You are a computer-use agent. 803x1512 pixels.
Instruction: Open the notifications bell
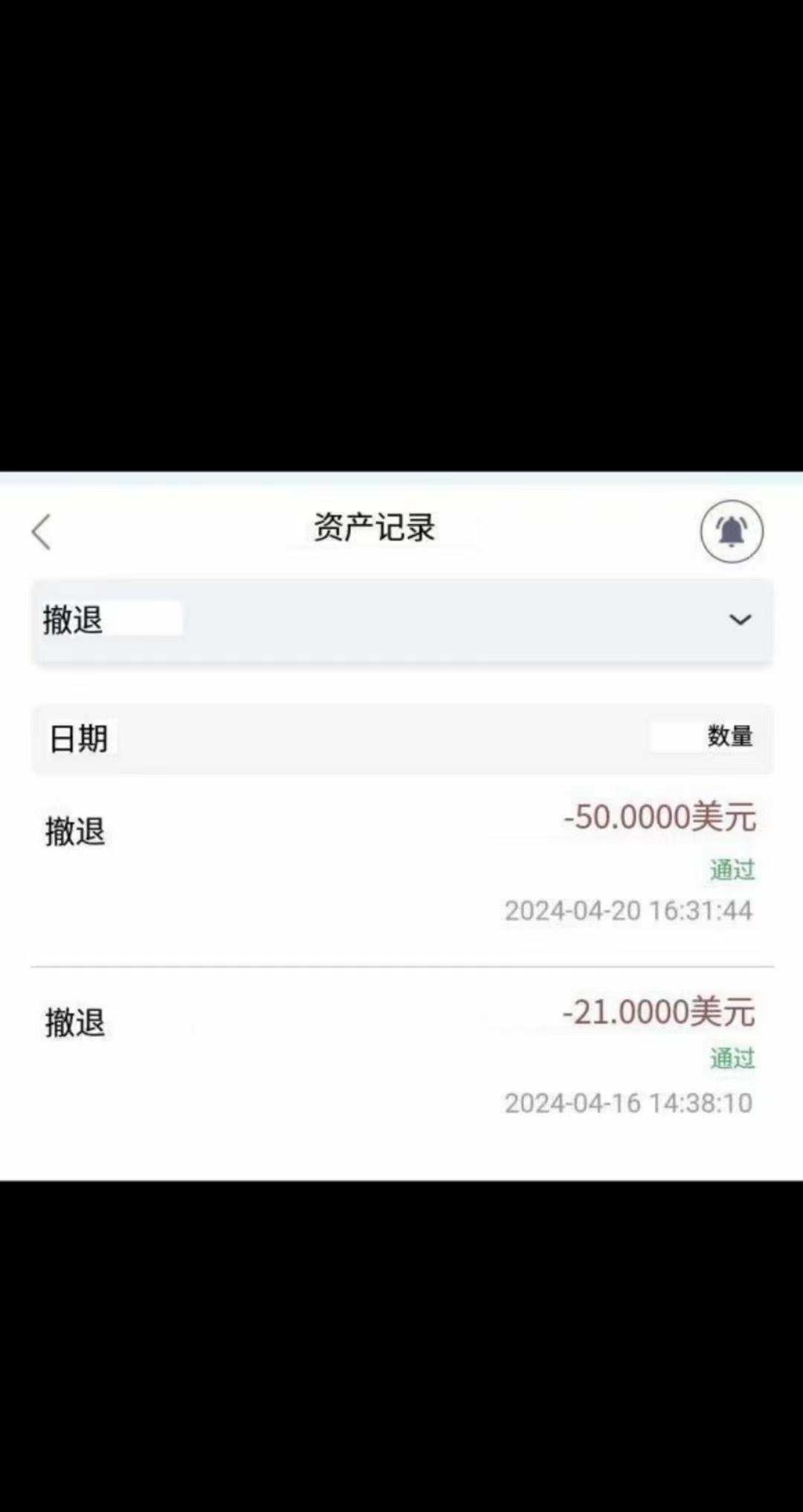pyautogui.click(x=732, y=532)
